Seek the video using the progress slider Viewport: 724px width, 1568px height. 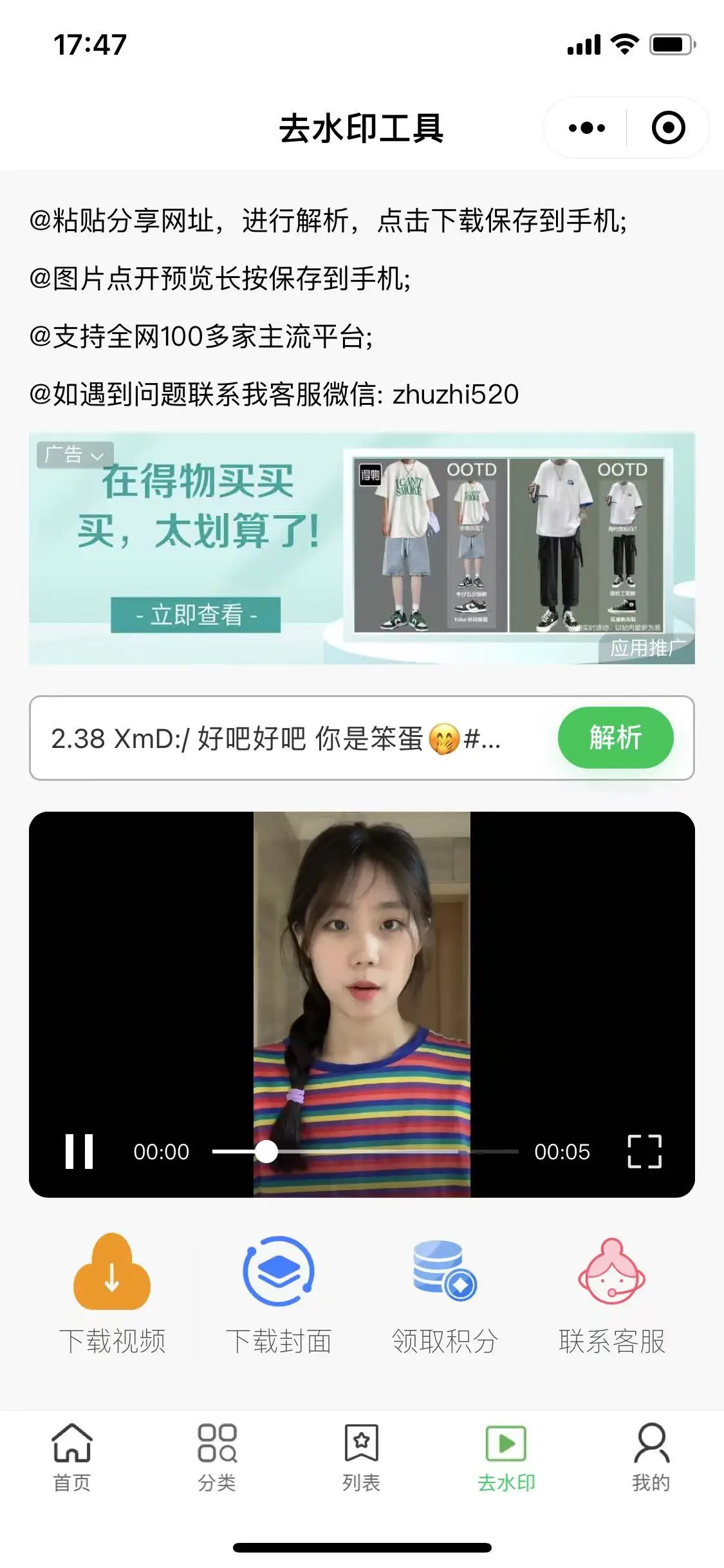click(266, 1152)
